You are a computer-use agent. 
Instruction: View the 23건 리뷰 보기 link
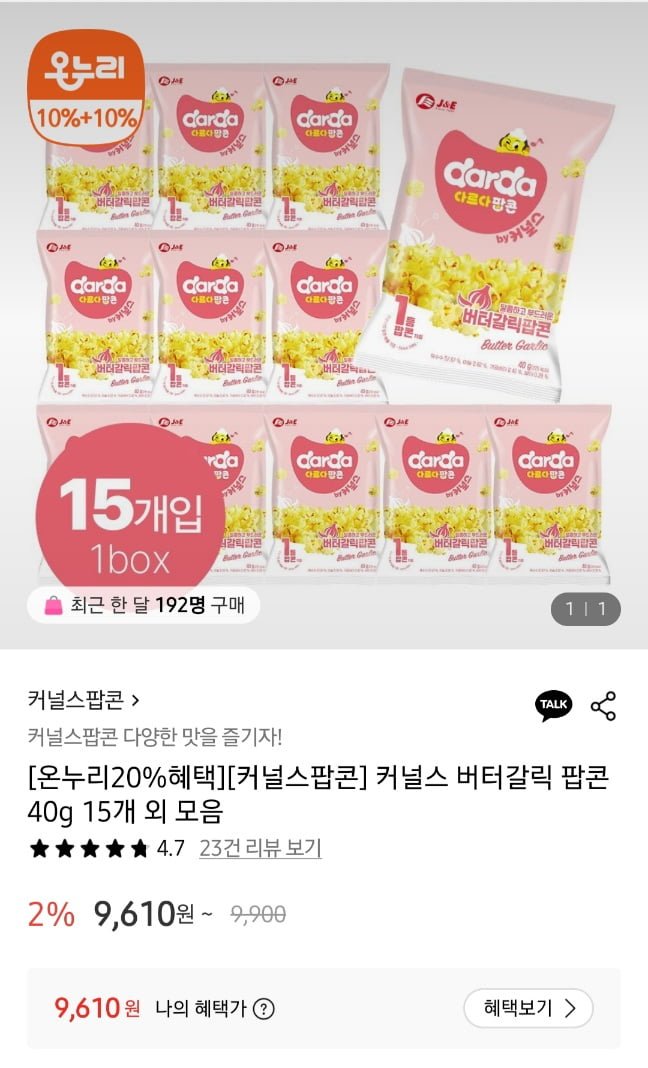coord(260,848)
